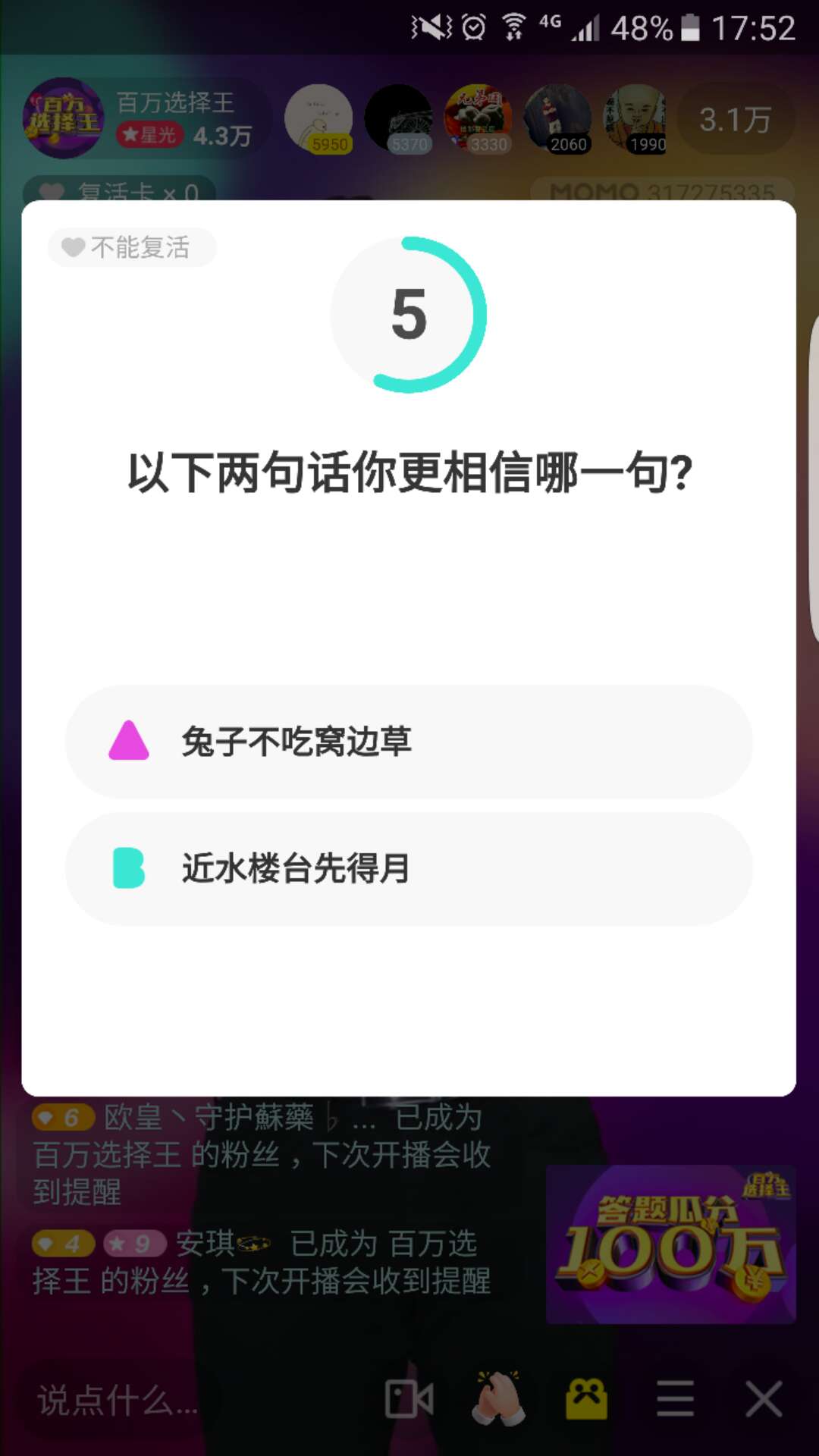The width and height of the screenshot is (819, 1456).
Task: Open the 3.1万 viewer list
Action: click(x=735, y=119)
